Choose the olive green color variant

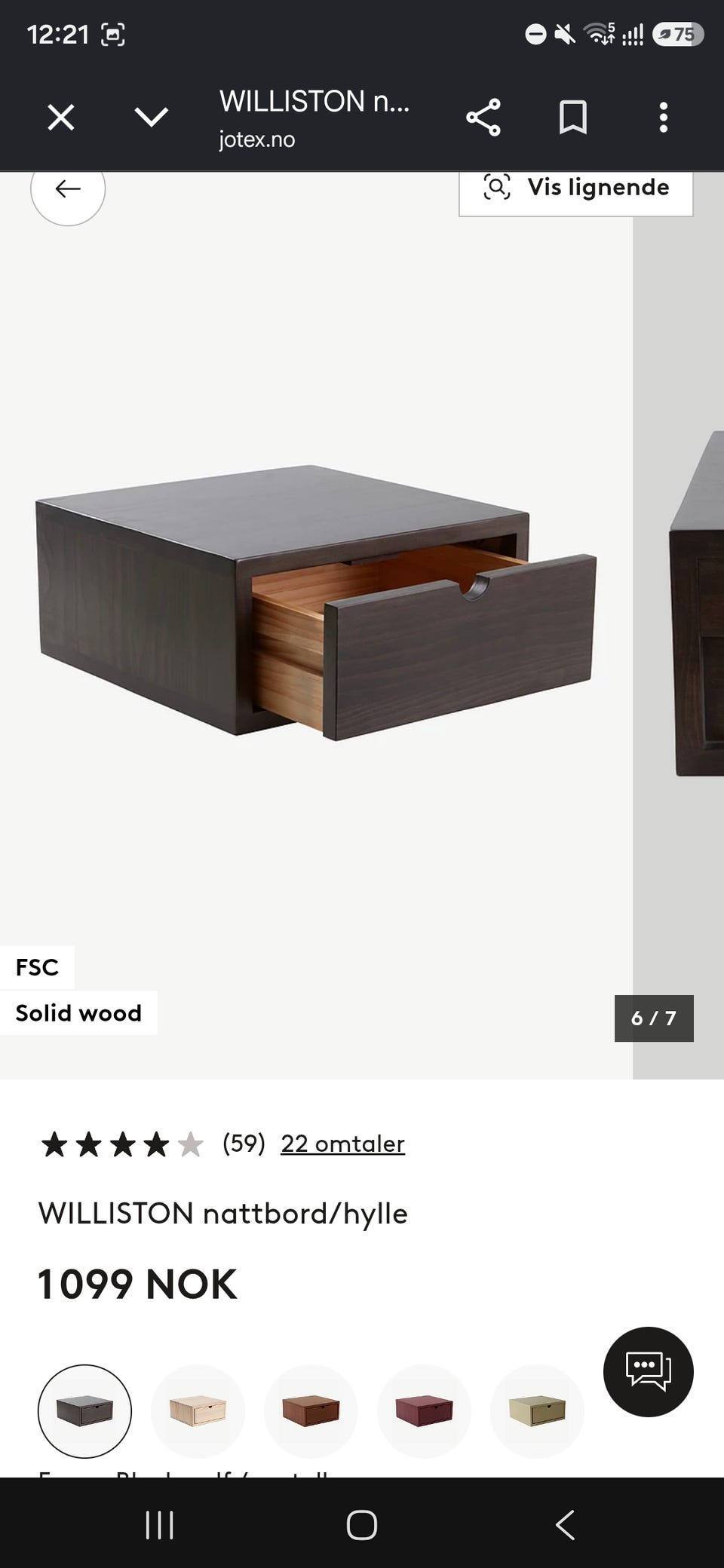tap(537, 1410)
